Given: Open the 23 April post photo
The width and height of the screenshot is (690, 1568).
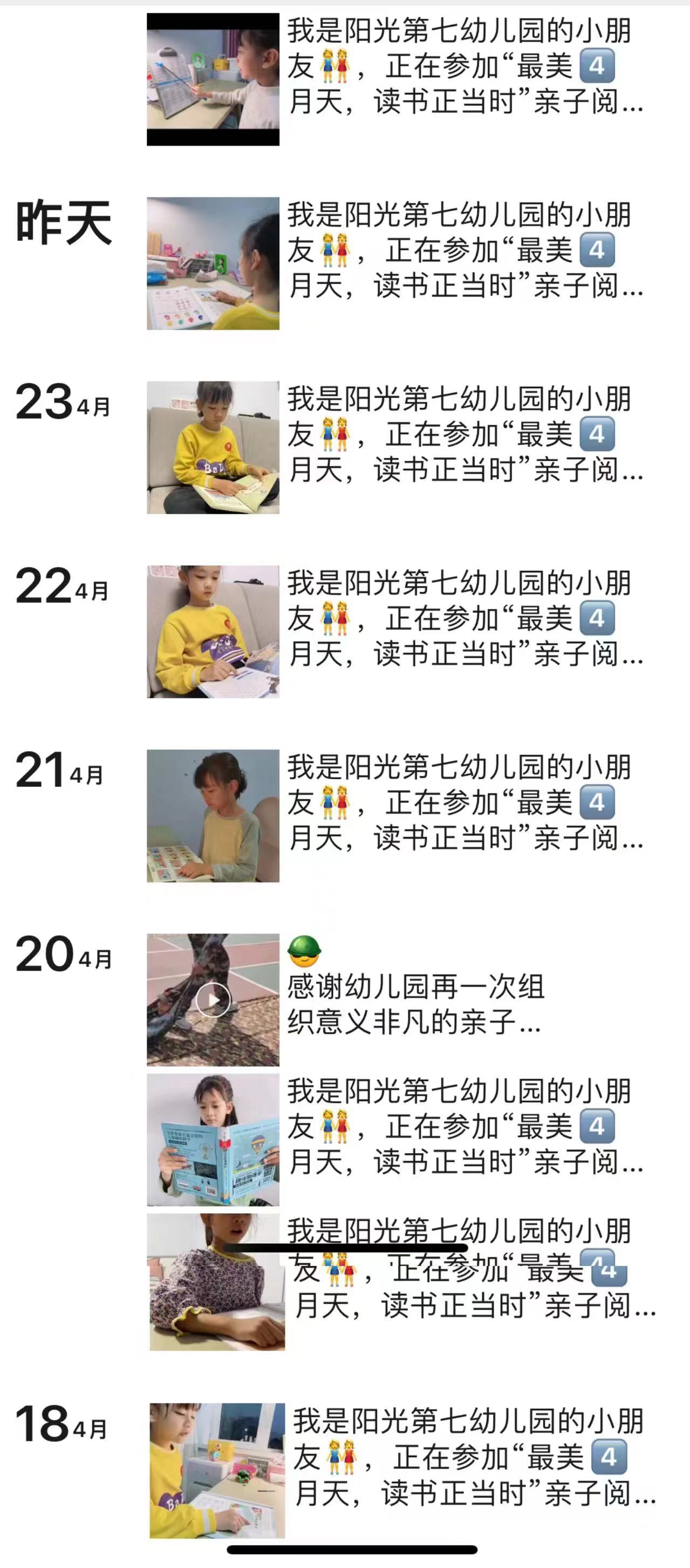Looking at the screenshot, I should tap(213, 447).
